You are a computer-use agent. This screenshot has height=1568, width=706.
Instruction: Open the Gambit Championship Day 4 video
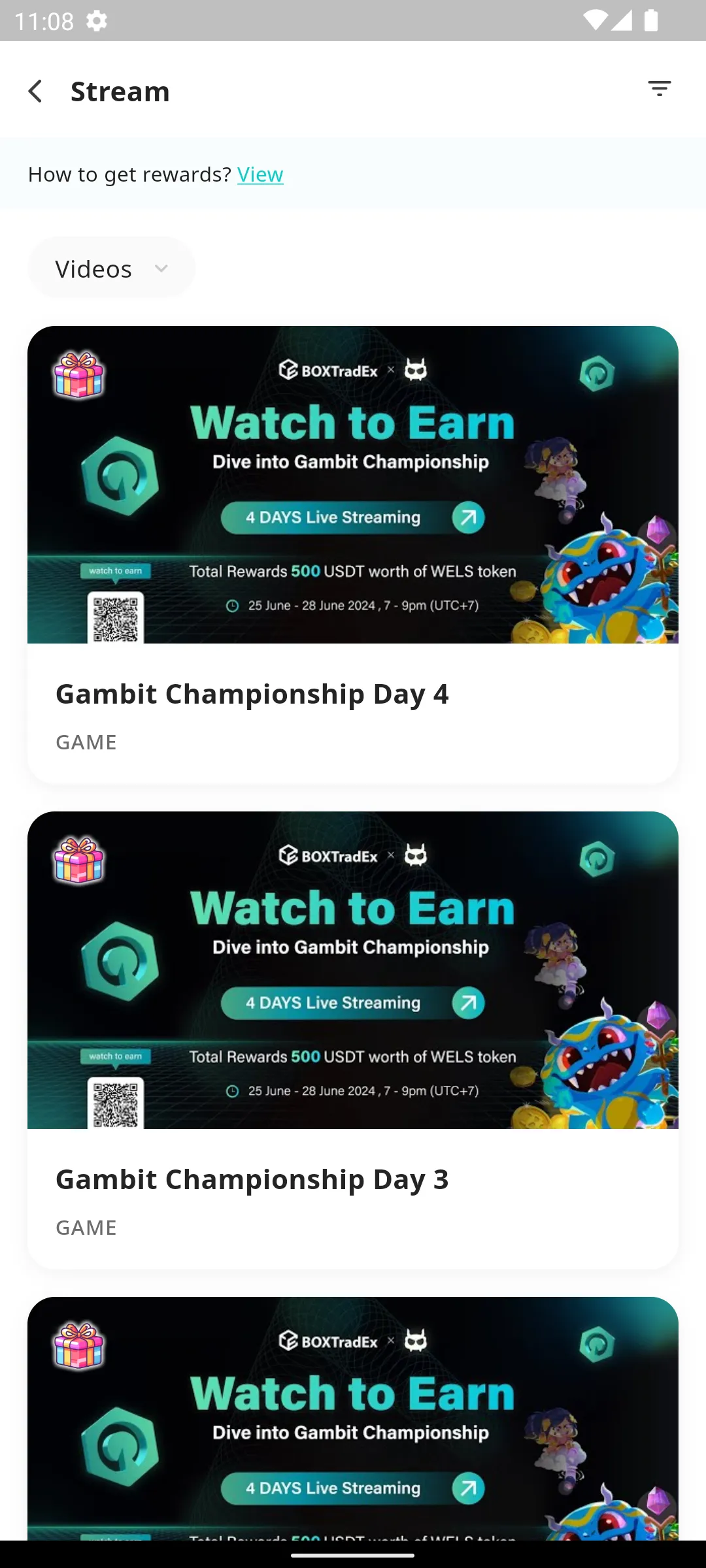tap(353, 554)
